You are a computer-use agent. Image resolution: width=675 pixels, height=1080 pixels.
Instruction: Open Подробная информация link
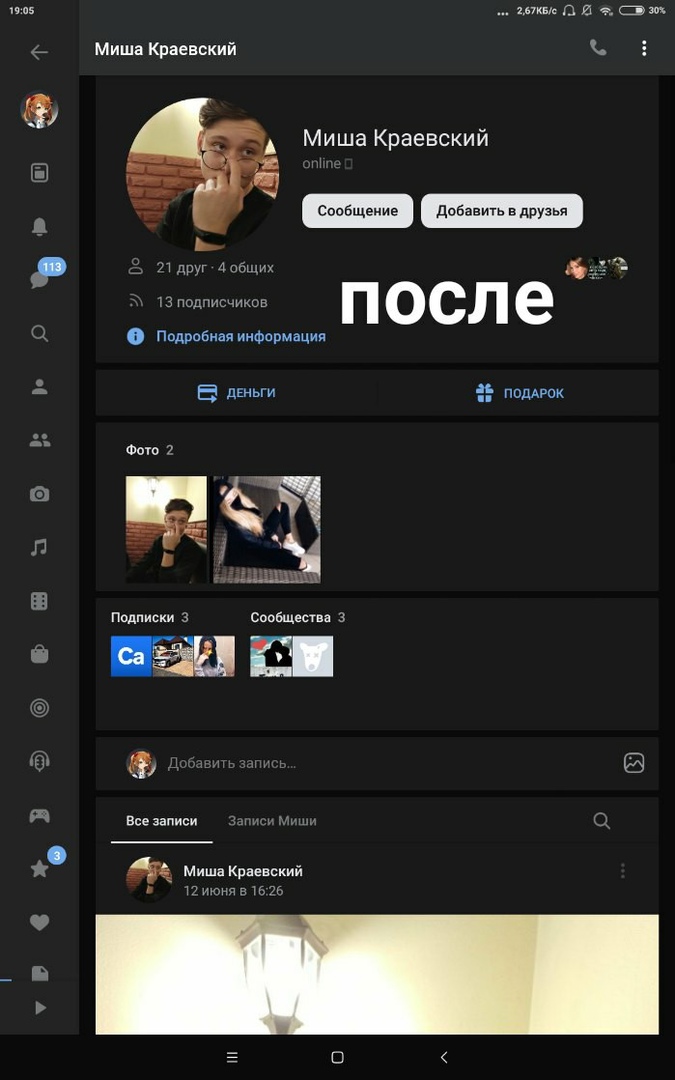(x=240, y=336)
